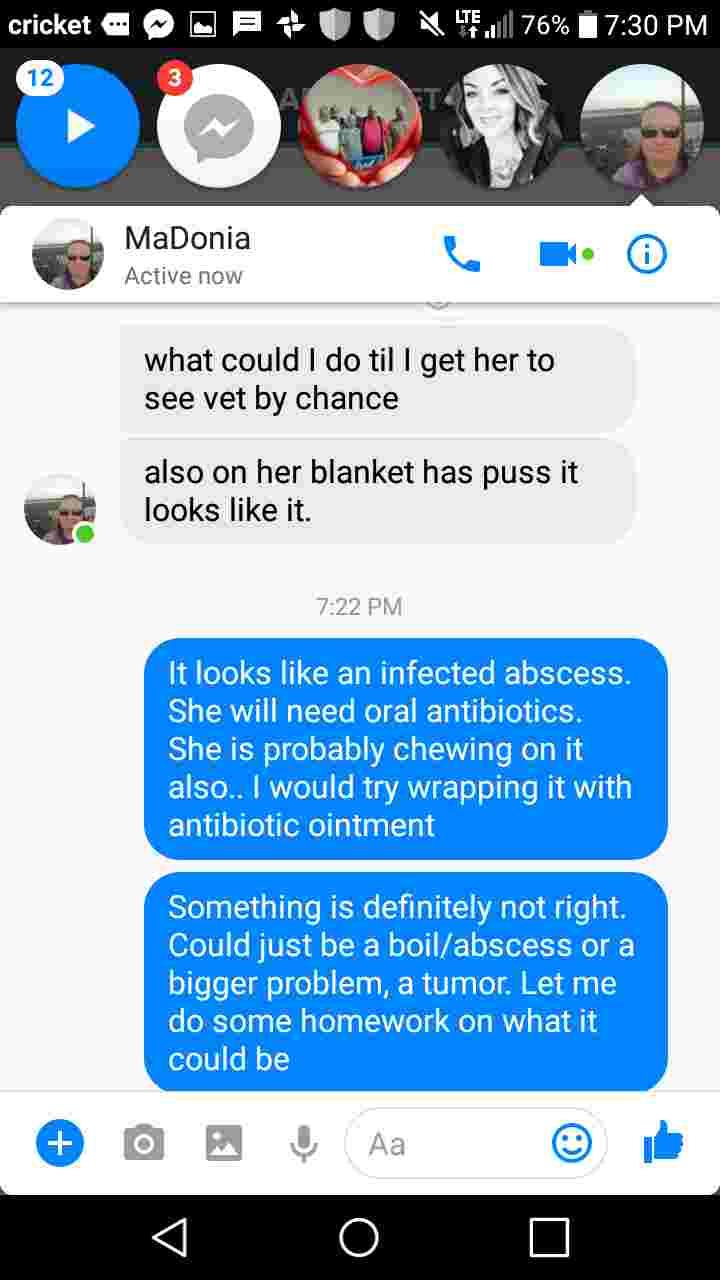Select the 7:22 PM timestamp divider
This screenshot has width=720, height=1280.
click(x=358, y=606)
